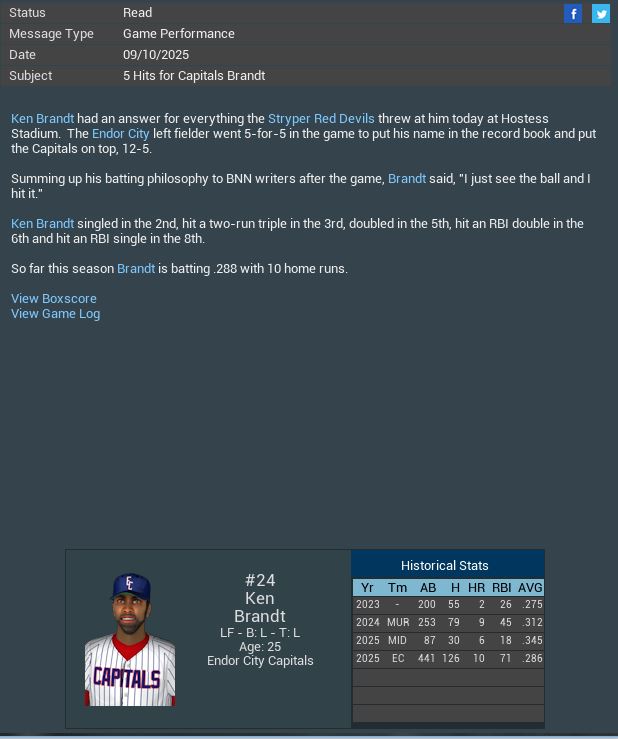Open Ken Brandt link in first paragraph
The width and height of the screenshot is (618, 739).
(42, 118)
